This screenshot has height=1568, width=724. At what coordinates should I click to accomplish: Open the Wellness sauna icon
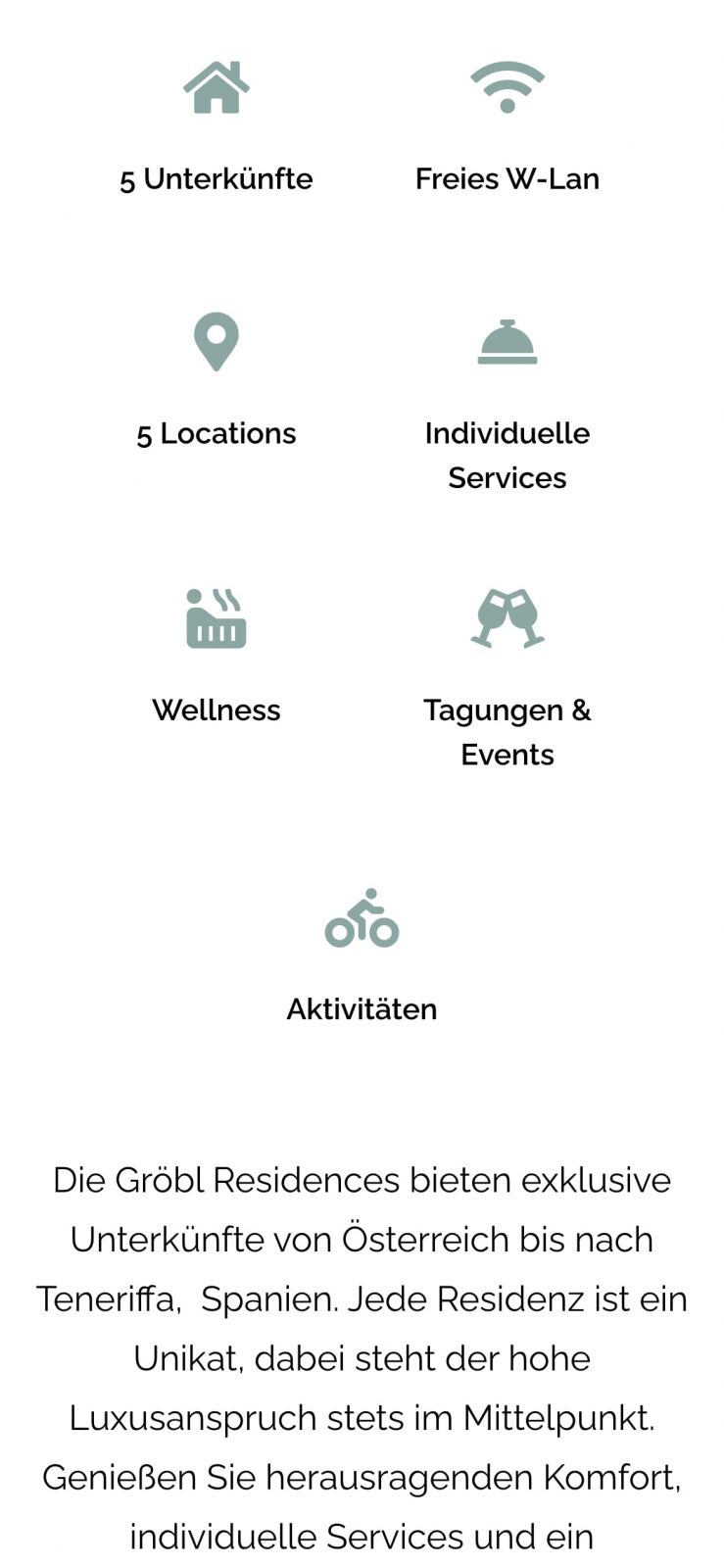(217, 618)
